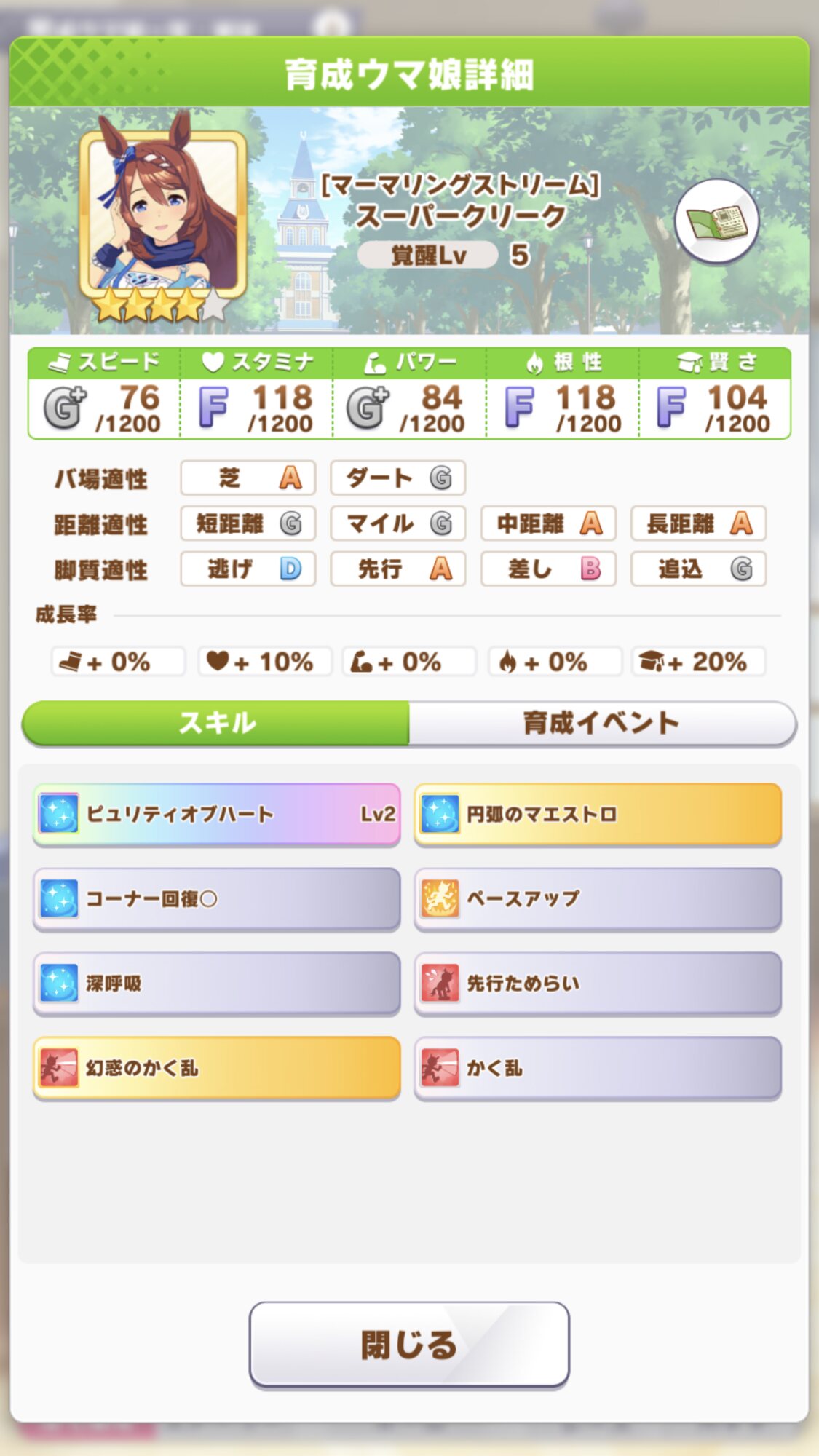Viewport: 819px width, 1456px height.
Task: Tap the ペースアップ skill
Action: (x=598, y=899)
